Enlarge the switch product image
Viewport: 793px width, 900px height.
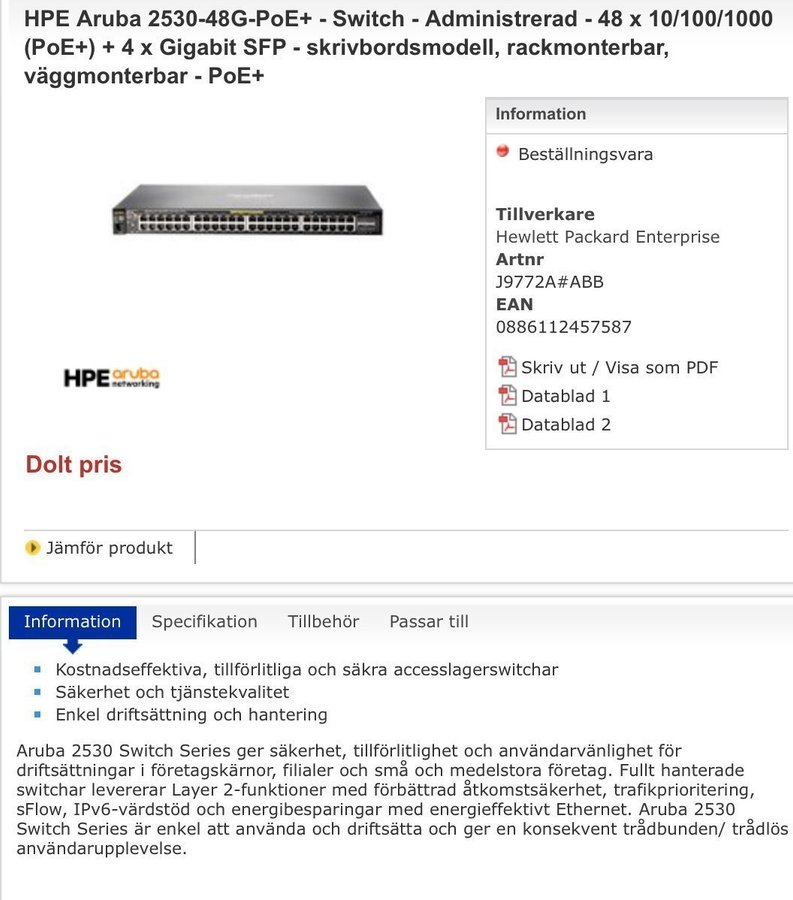[247, 209]
